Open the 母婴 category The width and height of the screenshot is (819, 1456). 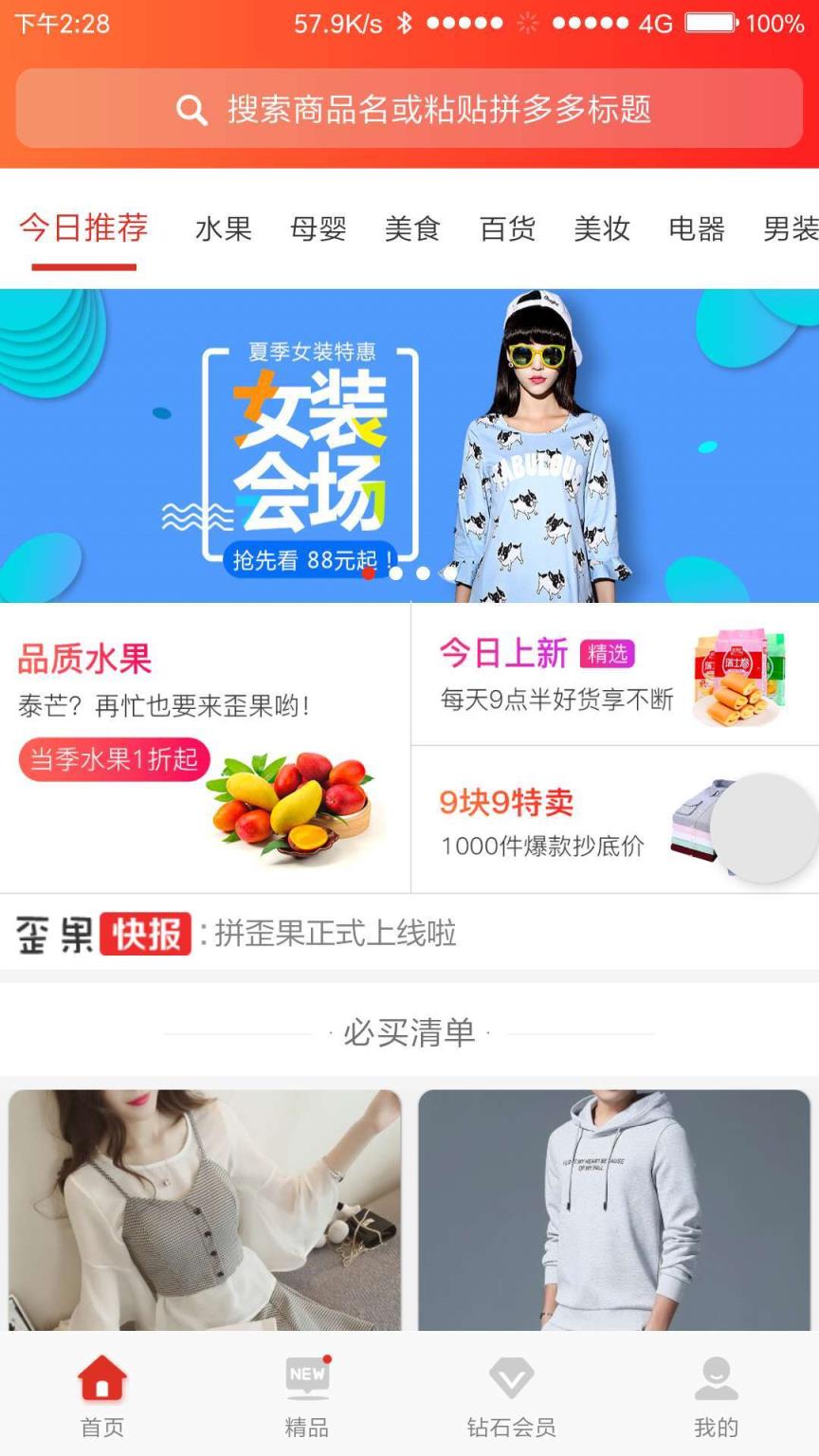click(x=318, y=229)
